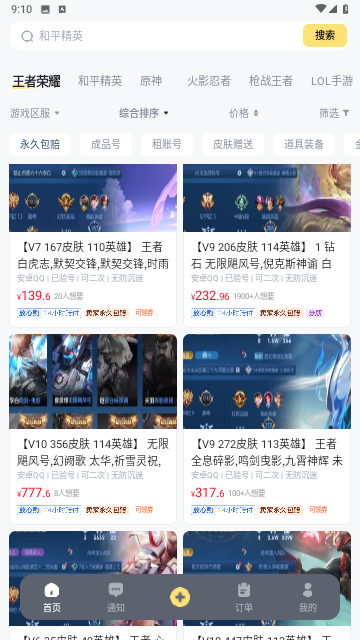The image size is (360, 640).
Task: Select the 租账号 chip
Action: (x=167, y=144)
